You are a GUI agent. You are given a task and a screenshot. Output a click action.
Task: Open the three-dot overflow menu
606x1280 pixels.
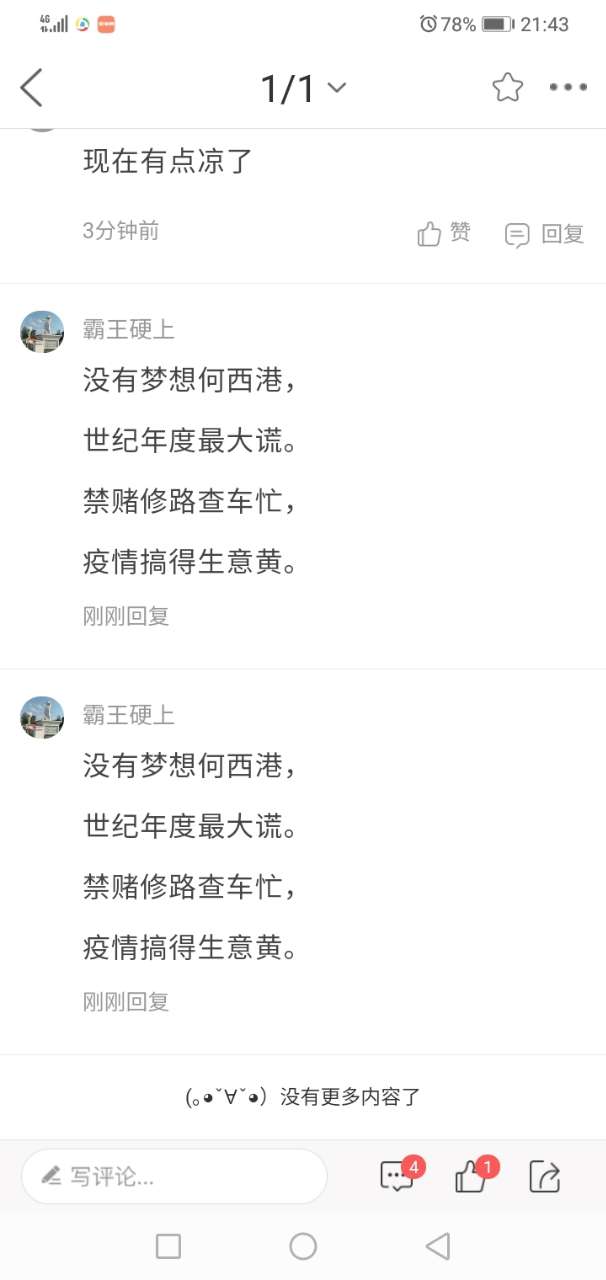568,88
